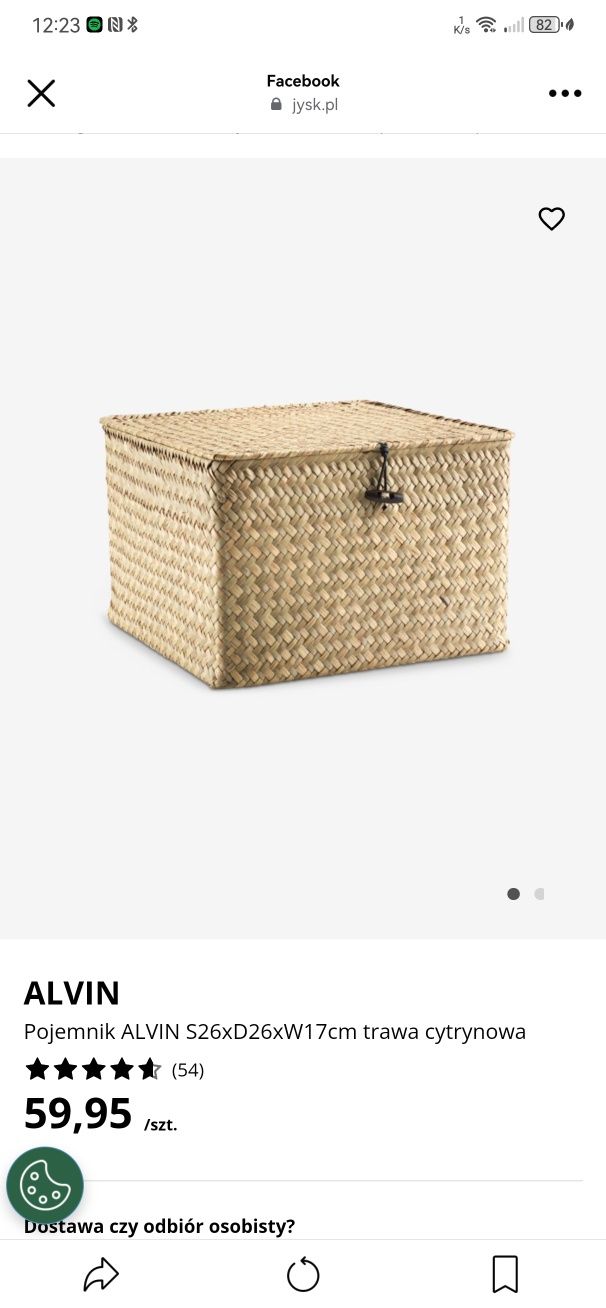Go to the second product photo dot
The image size is (606, 1308).
pos(539,894)
